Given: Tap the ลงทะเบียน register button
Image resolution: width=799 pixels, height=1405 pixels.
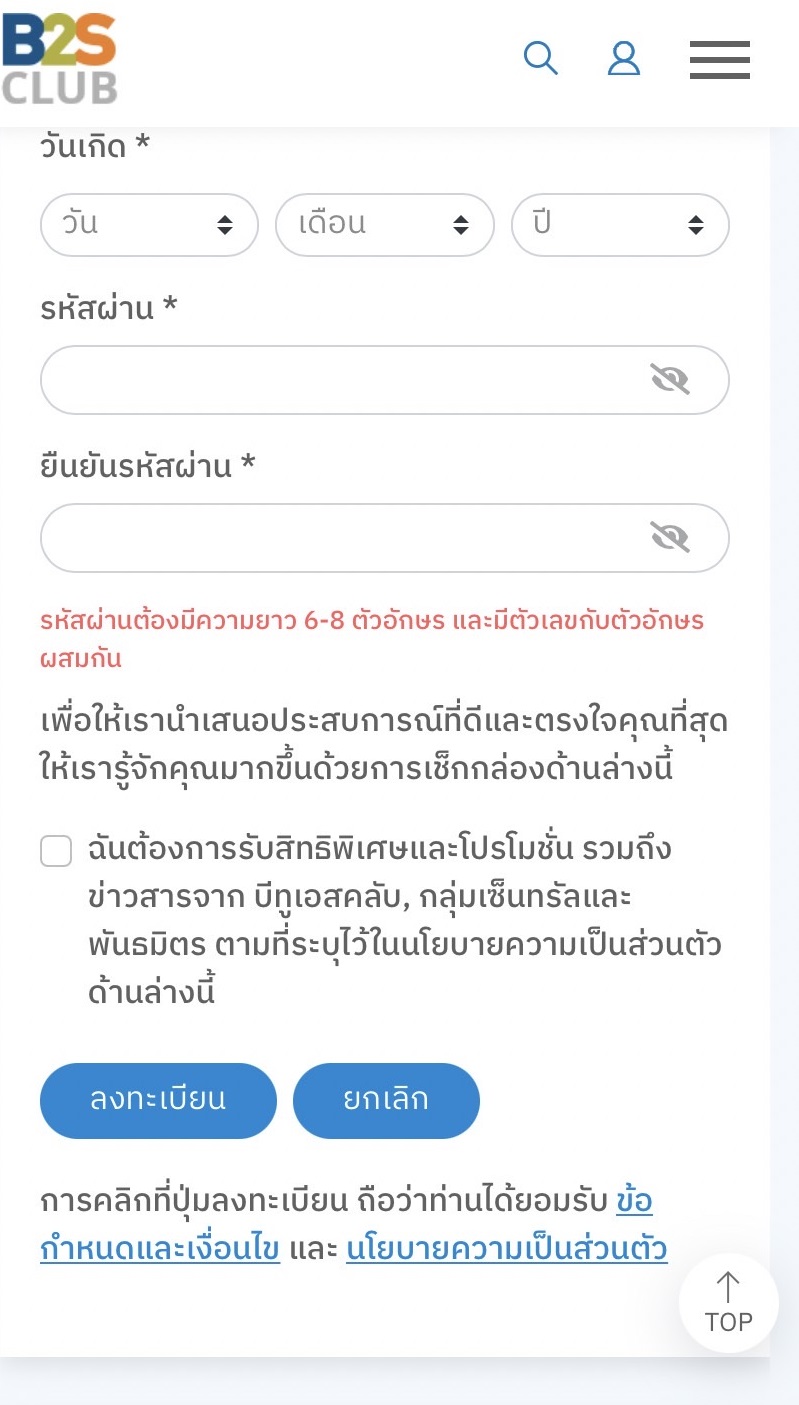Looking at the screenshot, I should pos(158,1100).
